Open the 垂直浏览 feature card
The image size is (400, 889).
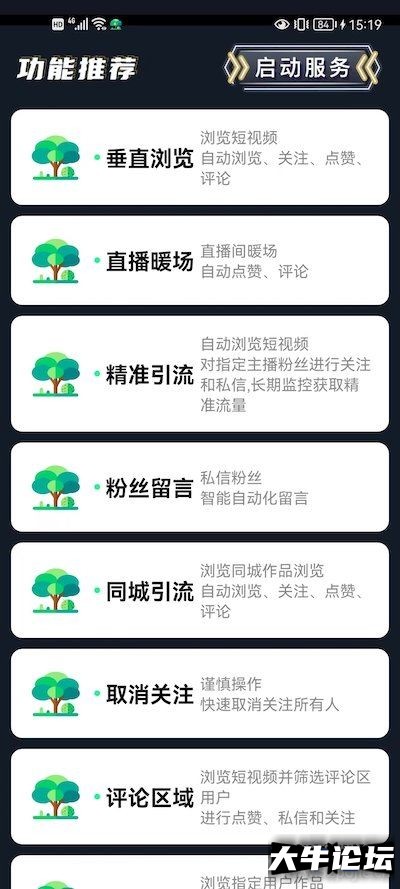click(x=200, y=157)
